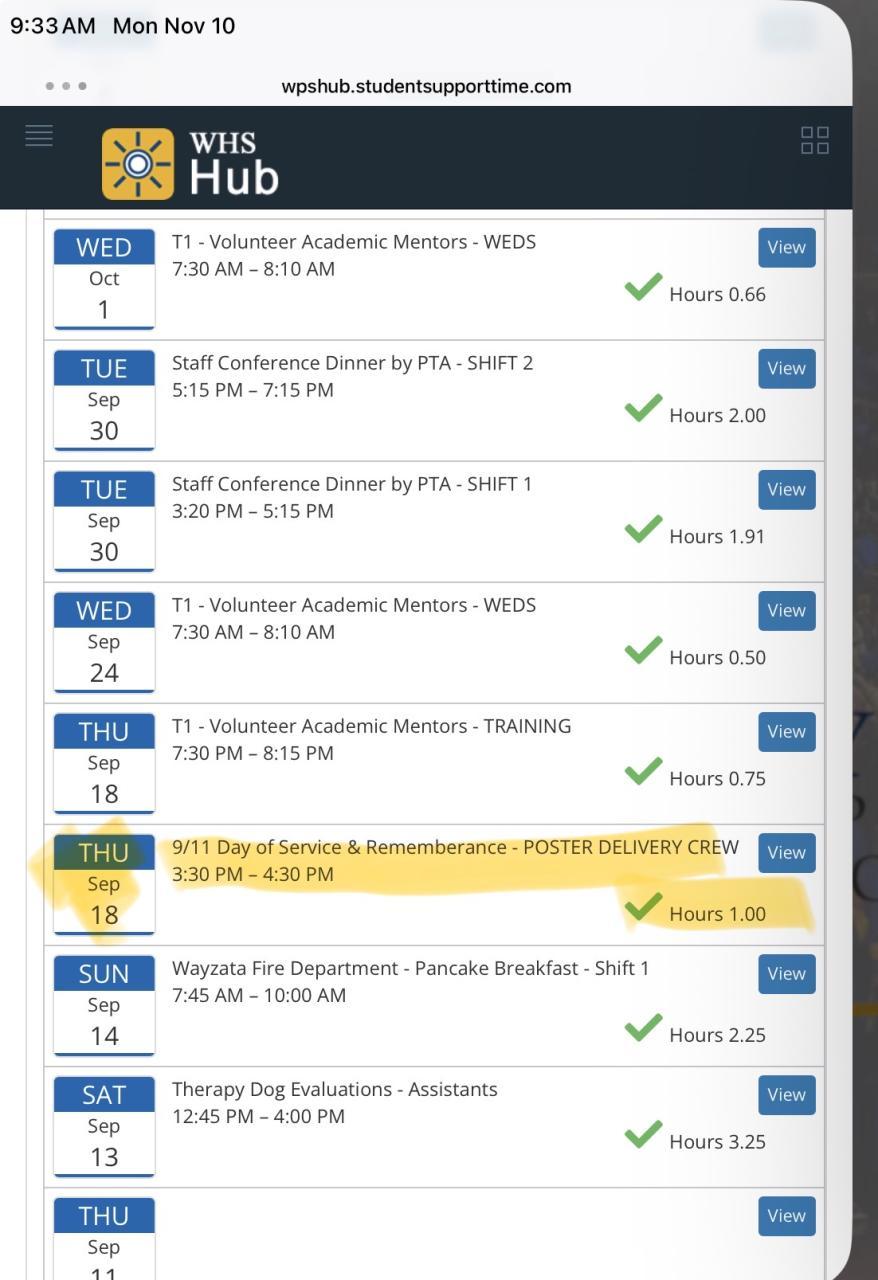View Academic Mentors TRAINING details
The image size is (878, 1280).
click(x=786, y=732)
